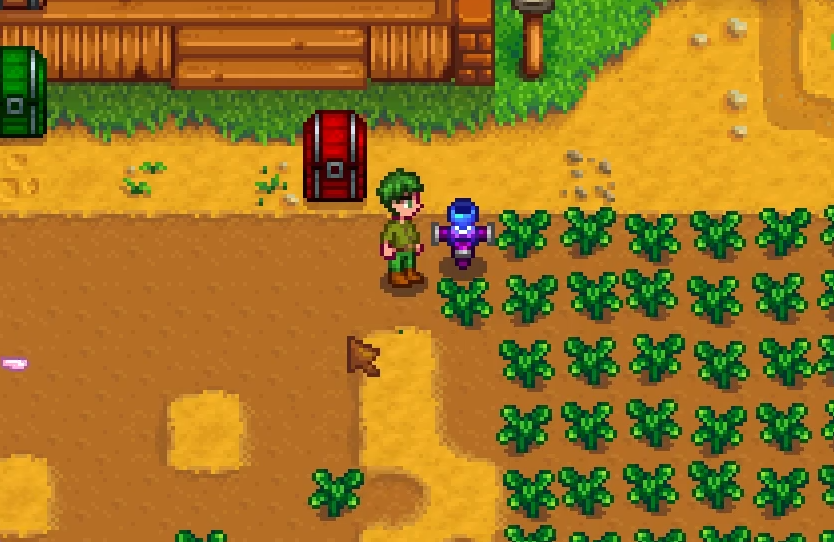The image size is (834, 542).
Task: Open the green chest beside the house
Action: (x=20, y=93)
